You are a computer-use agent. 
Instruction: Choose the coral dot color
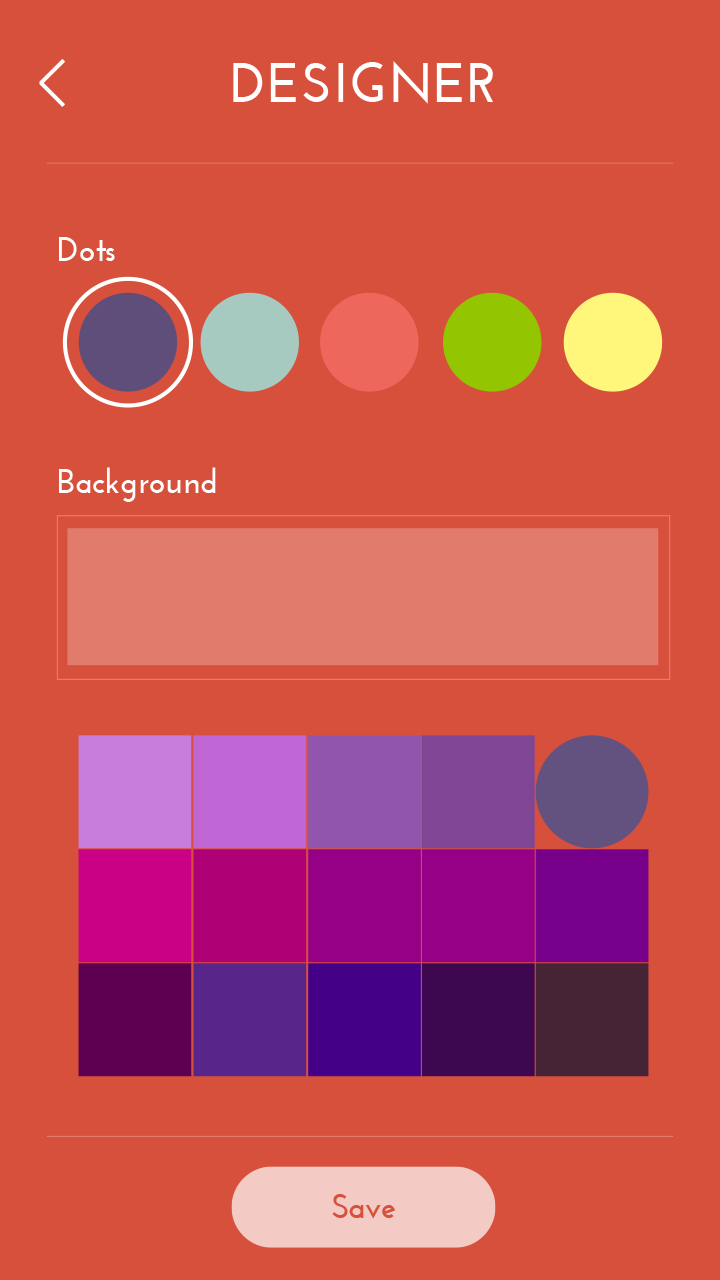(369, 342)
